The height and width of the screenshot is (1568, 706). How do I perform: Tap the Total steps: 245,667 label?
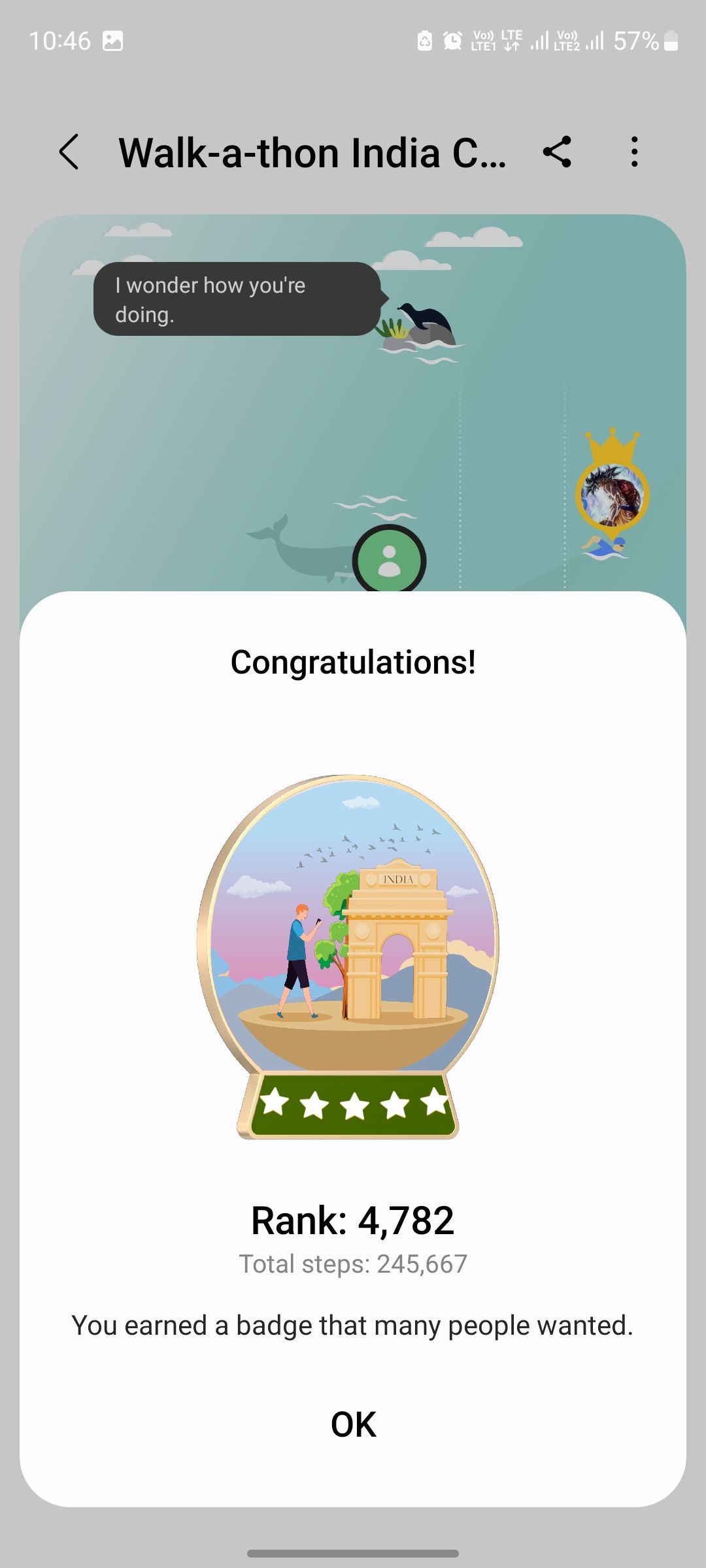[353, 1263]
